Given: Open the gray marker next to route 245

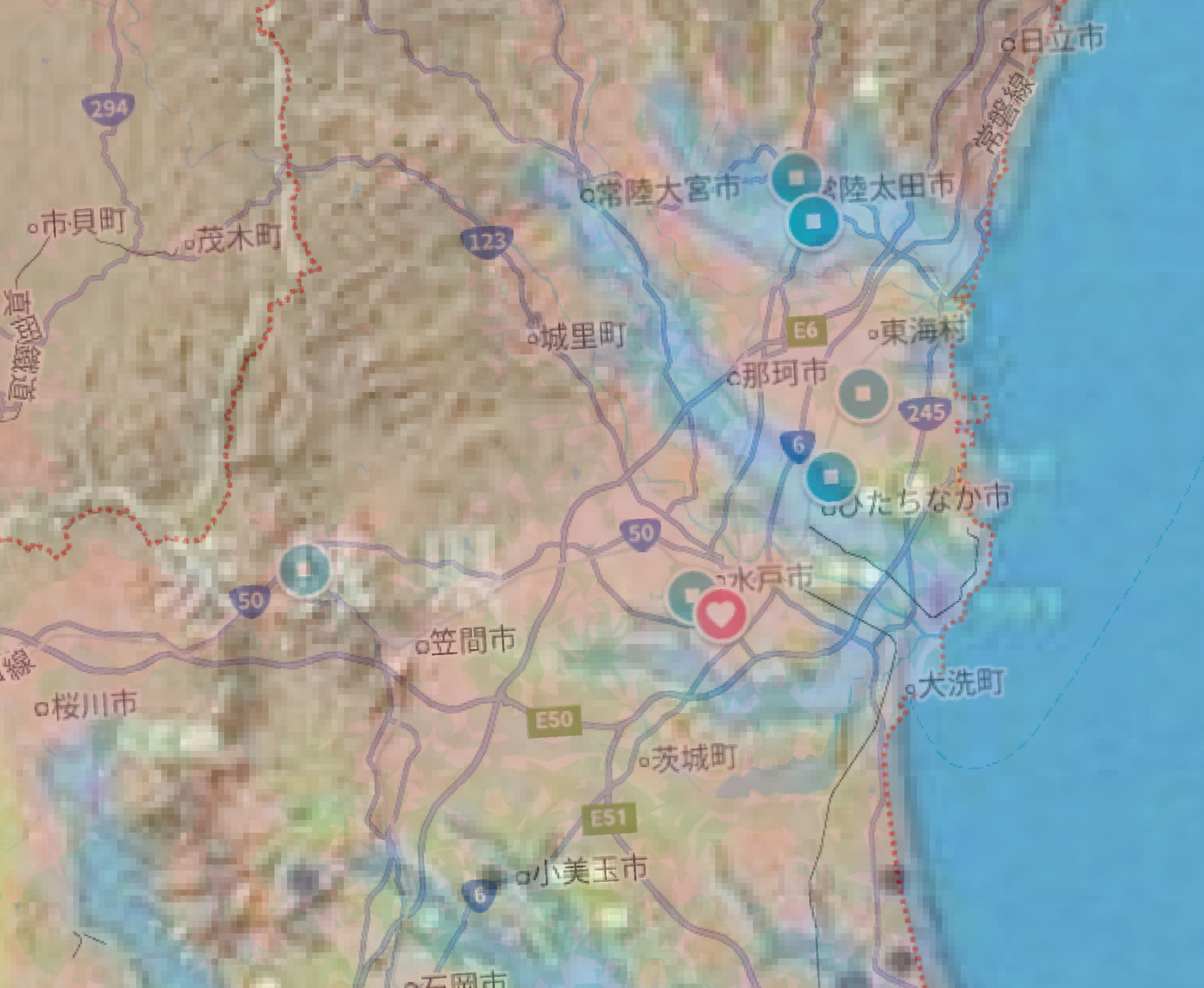Looking at the screenshot, I should (x=864, y=394).
